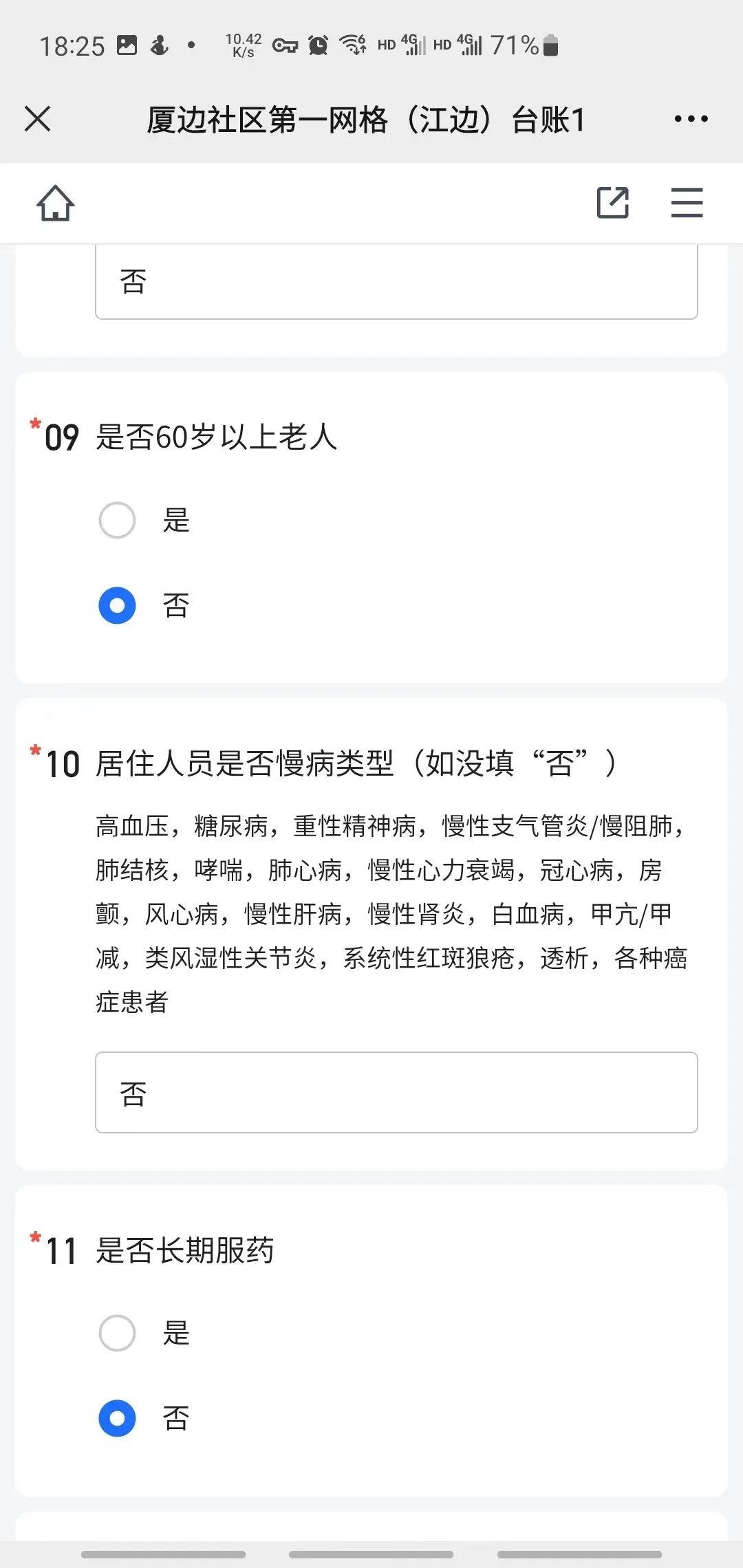Go to the home icon
The height and width of the screenshot is (1568, 743).
point(55,204)
